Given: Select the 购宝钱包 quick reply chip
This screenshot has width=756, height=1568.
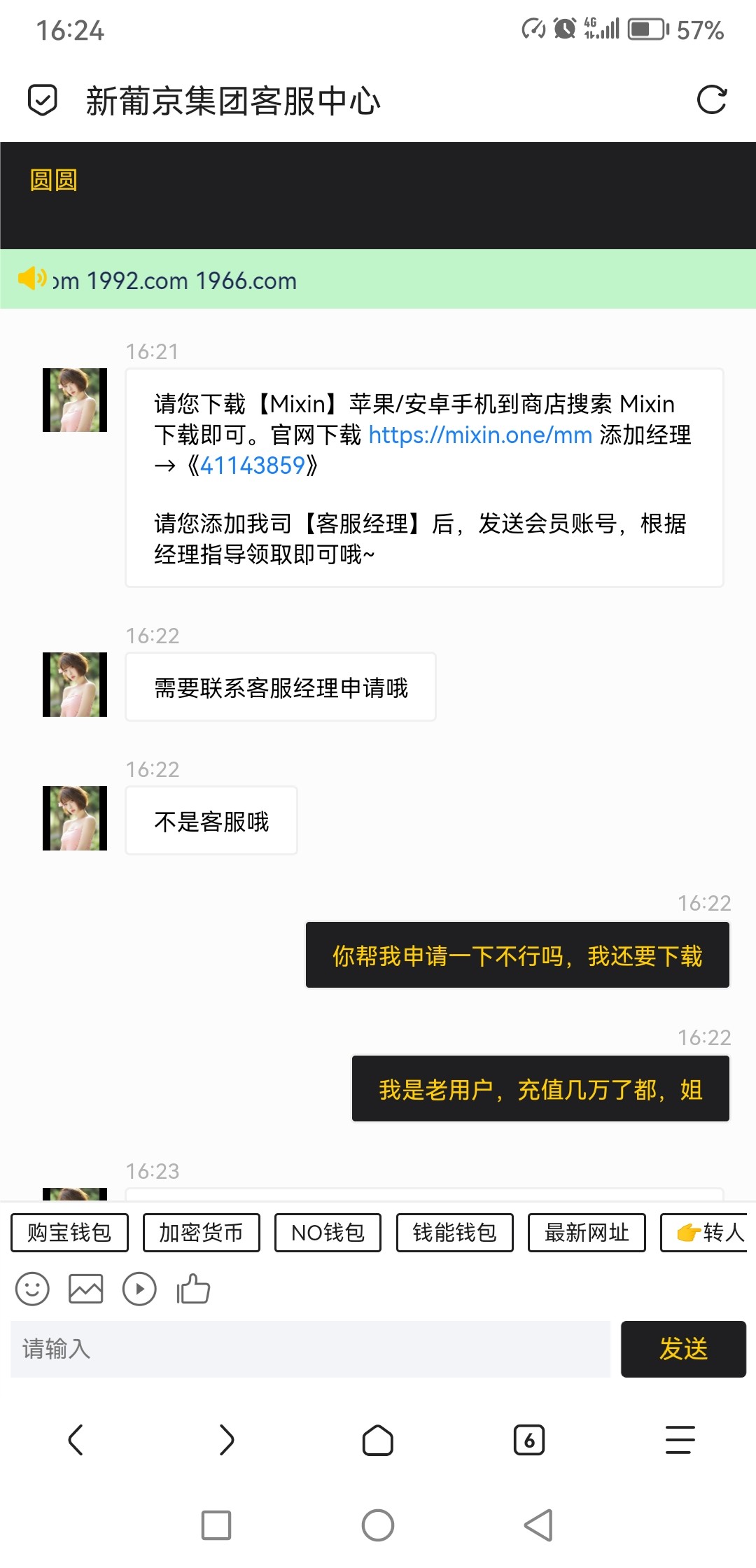Looking at the screenshot, I should point(69,1232).
